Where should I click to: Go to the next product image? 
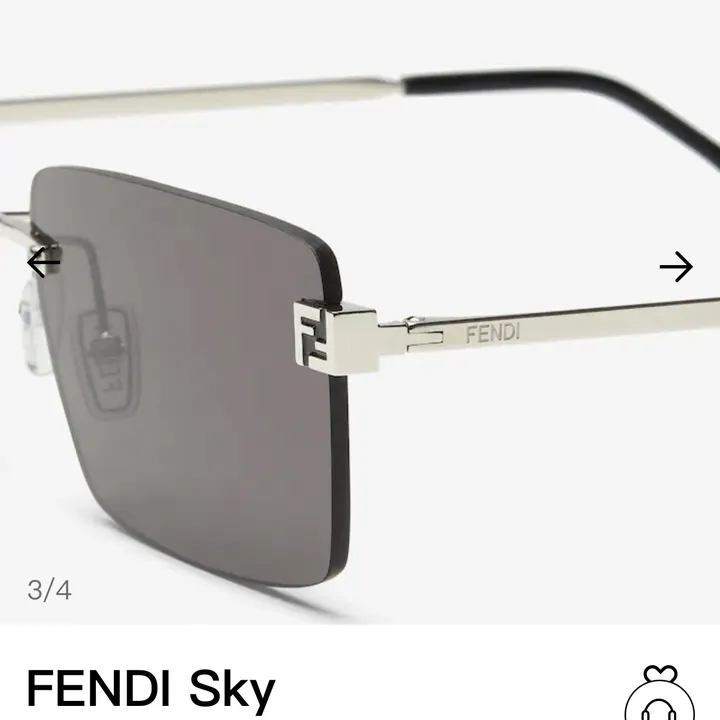coord(676,266)
